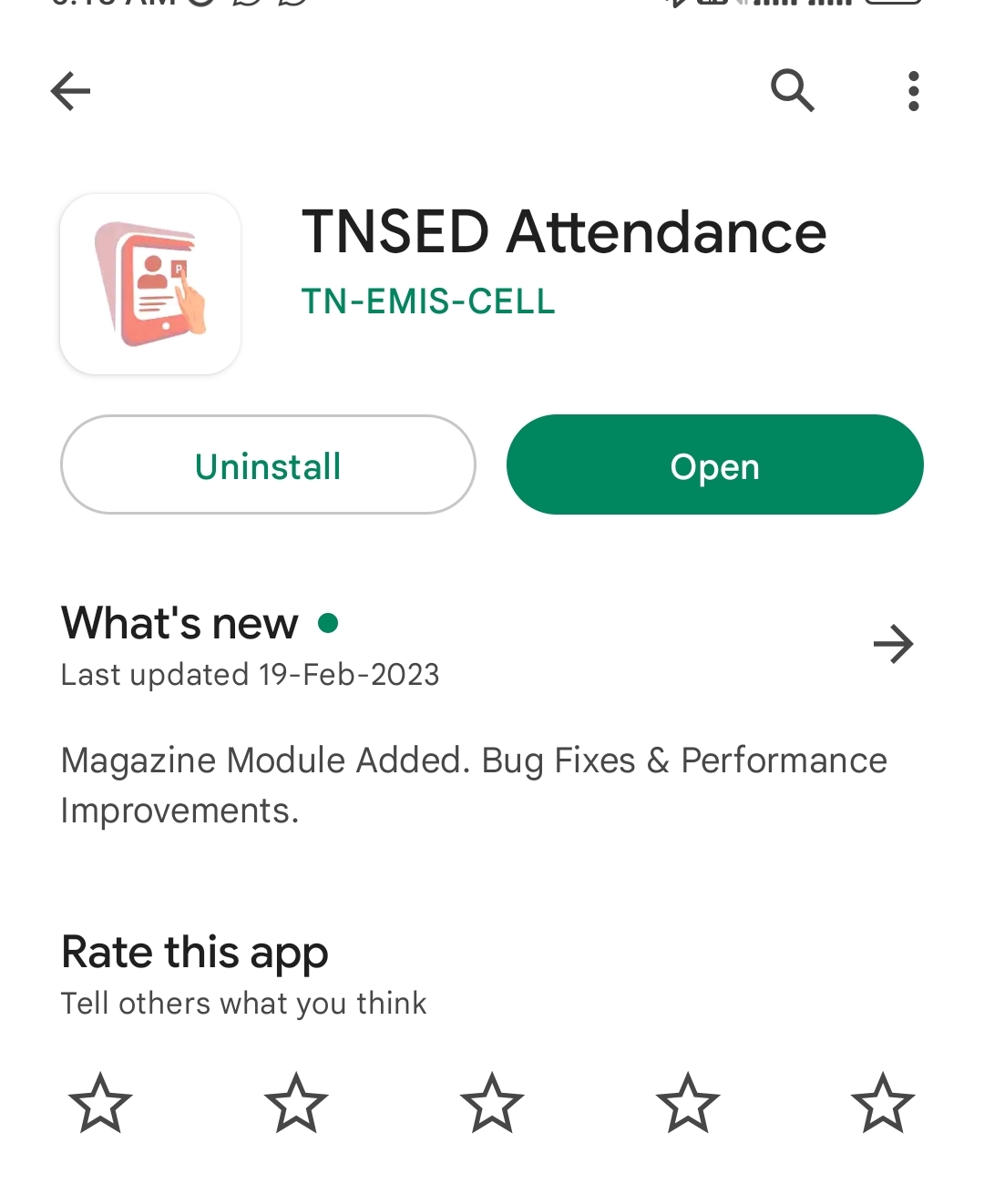Image resolution: width=984 pixels, height=1204 pixels.
Task: Rate the app four stars
Action: click(x=688, y=1103)
